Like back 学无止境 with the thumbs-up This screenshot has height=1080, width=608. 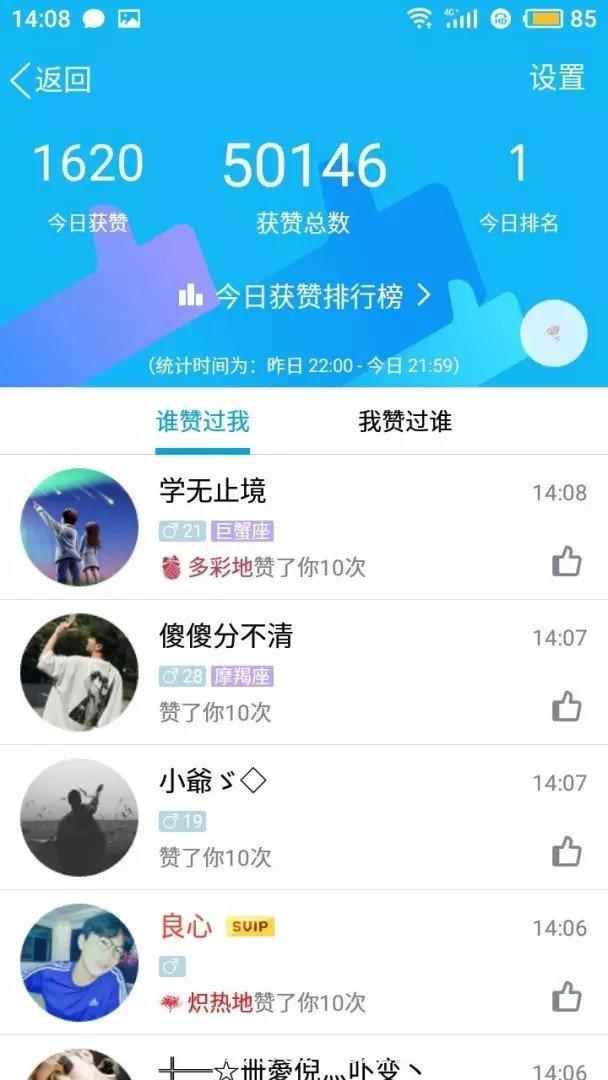pos(567,562)
